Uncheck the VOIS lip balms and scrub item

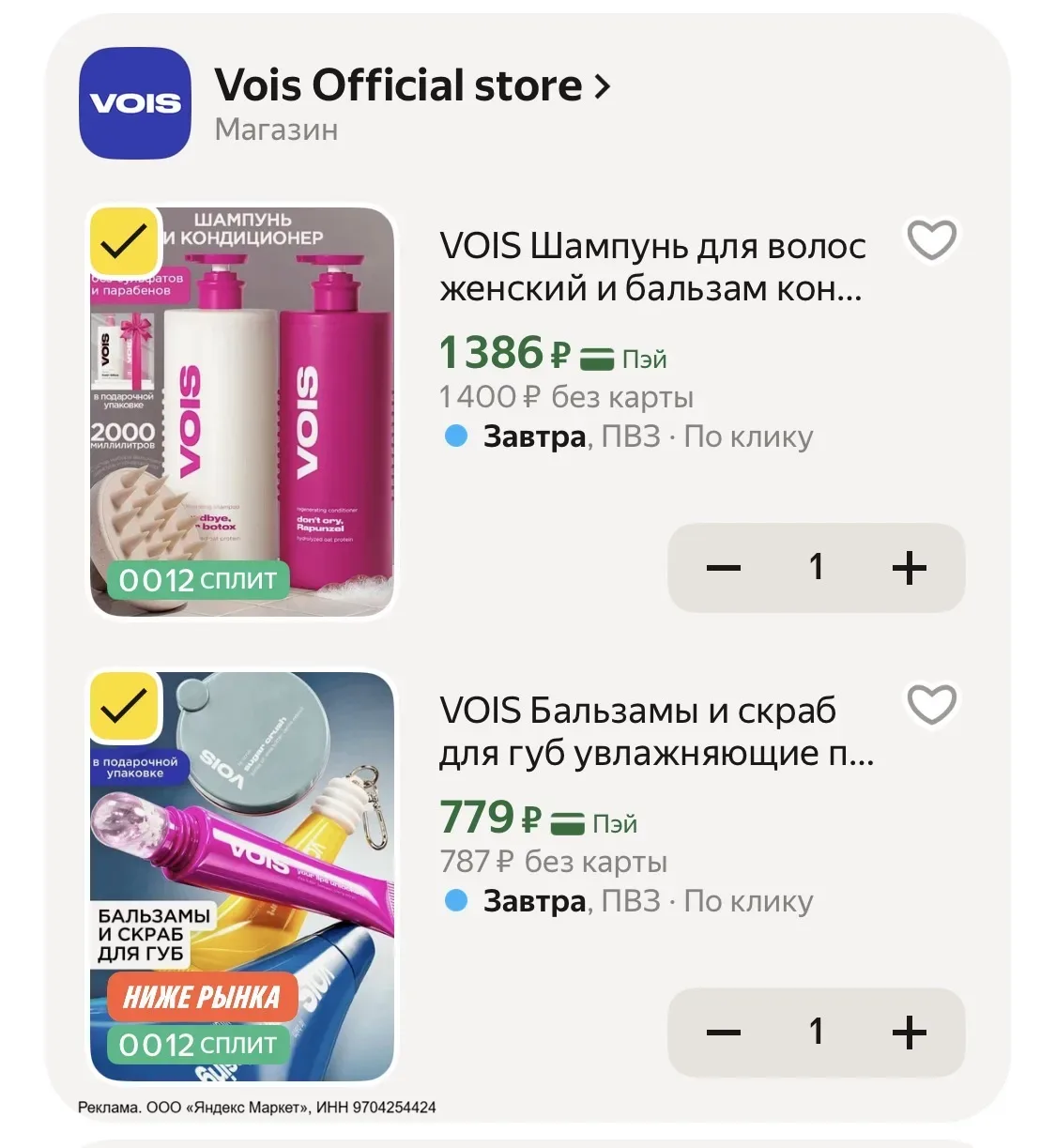point(123,707)
